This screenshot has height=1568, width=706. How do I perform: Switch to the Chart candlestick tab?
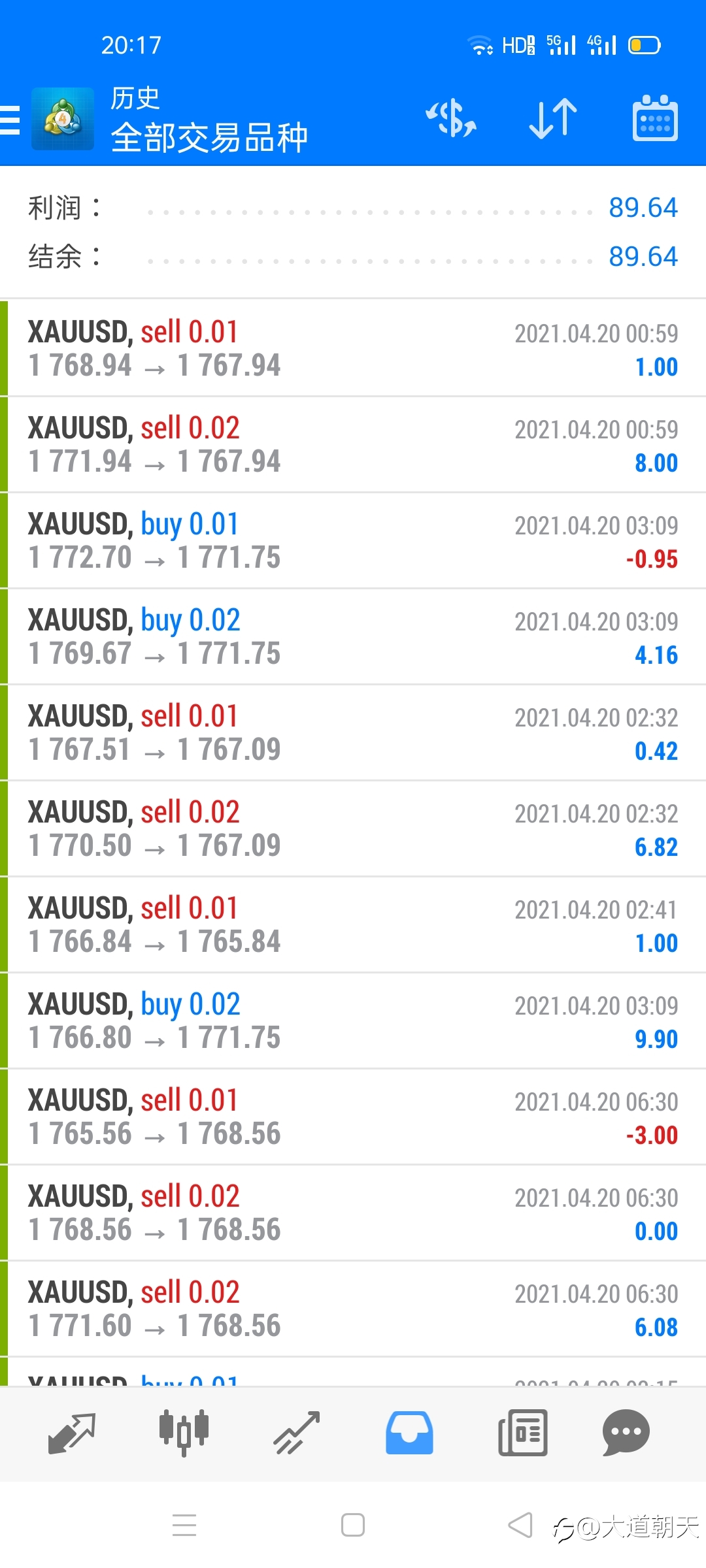click(x=184, y=1433)
